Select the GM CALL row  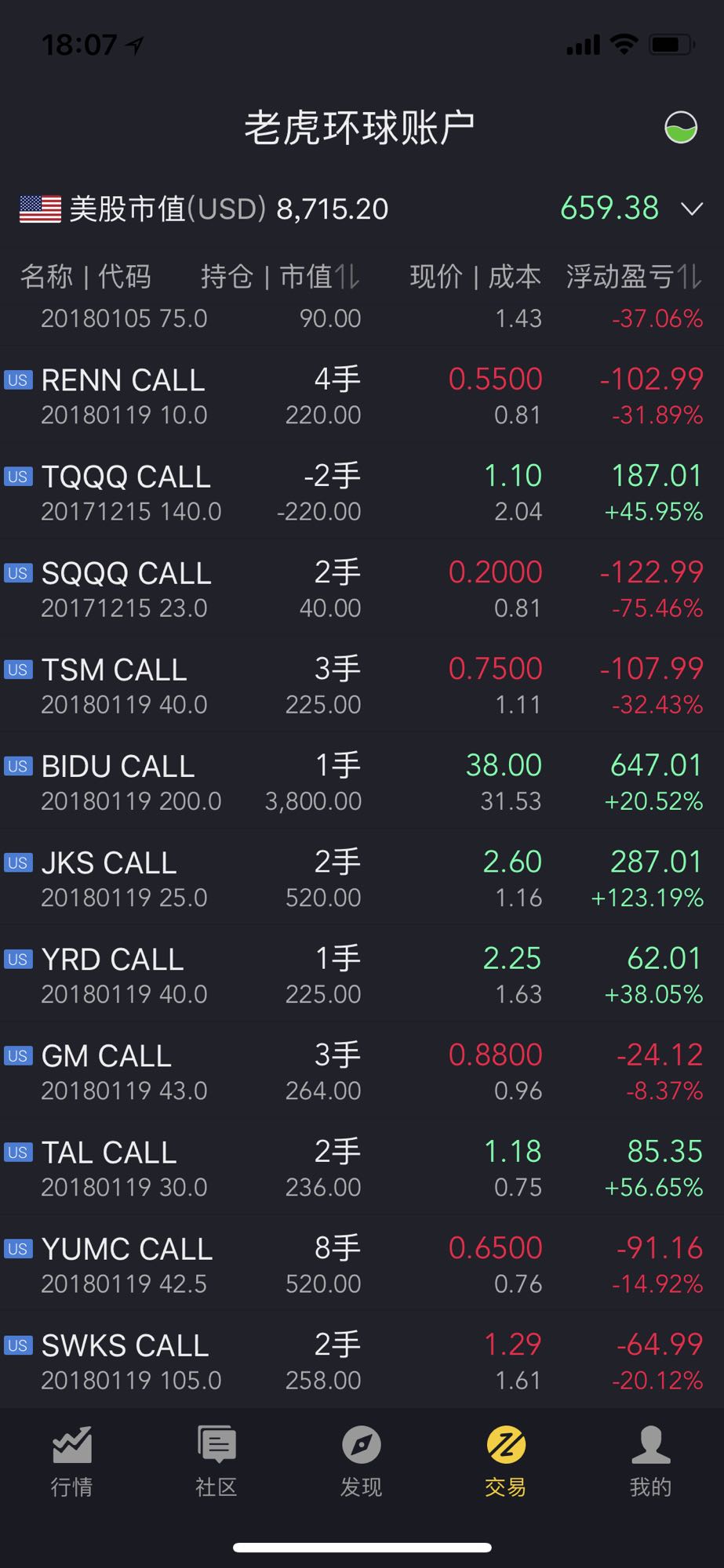click(x=362, y=1072)
